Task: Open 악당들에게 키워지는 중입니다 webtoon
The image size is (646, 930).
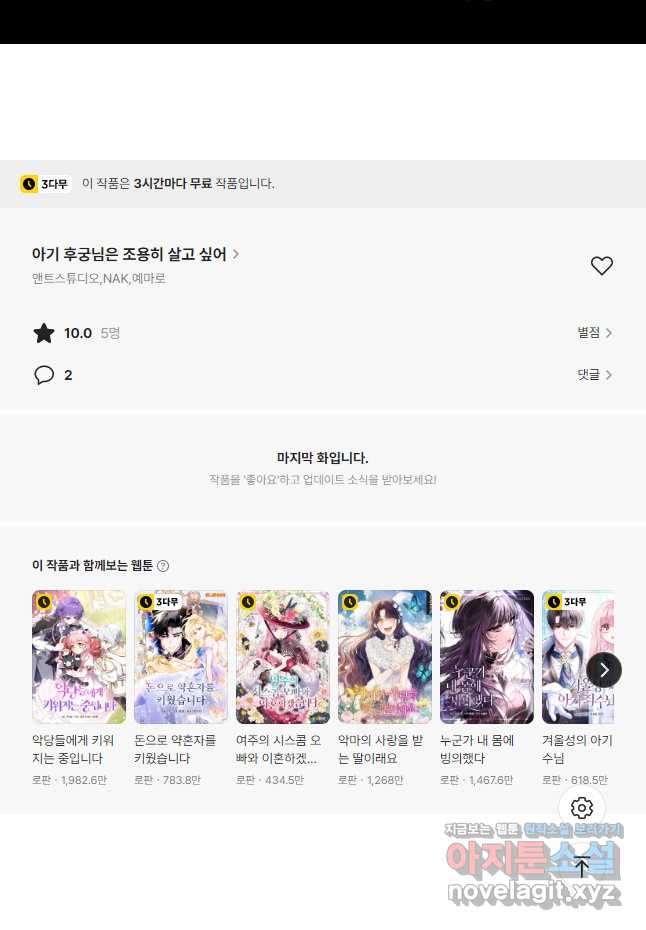Action: (79, 657)
